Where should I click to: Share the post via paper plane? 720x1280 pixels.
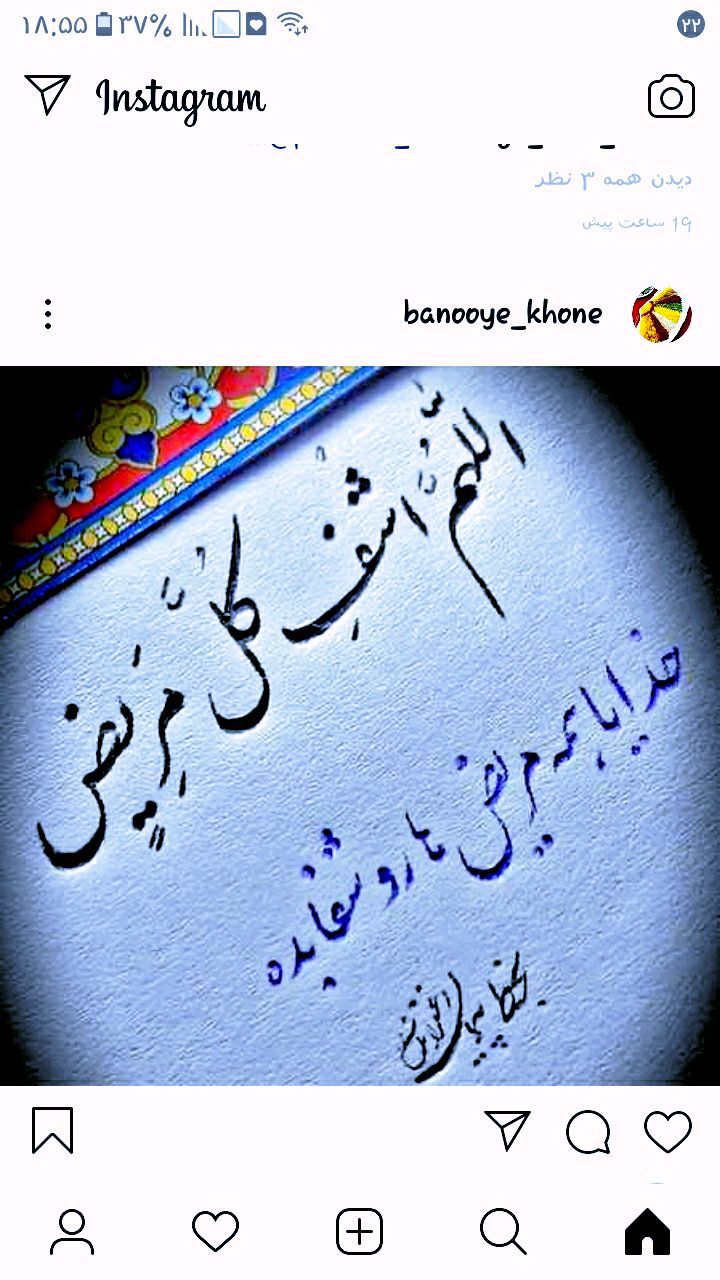tap(508, 1130)
